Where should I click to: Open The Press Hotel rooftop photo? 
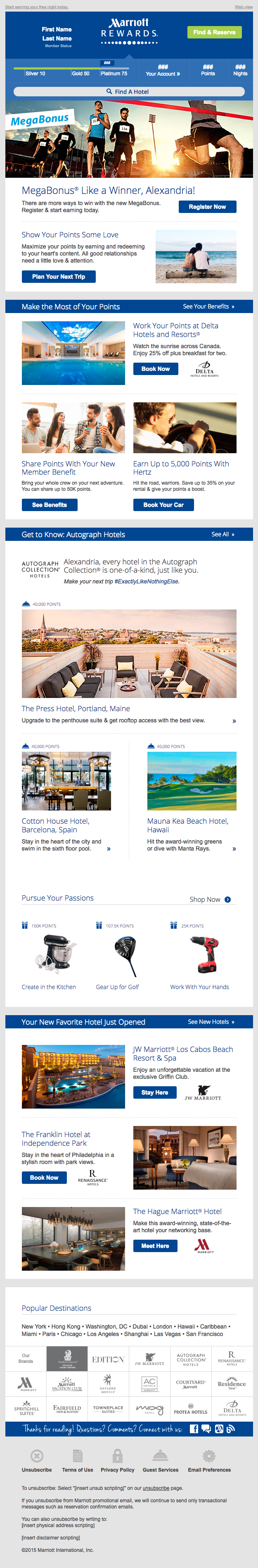(129, 653)
